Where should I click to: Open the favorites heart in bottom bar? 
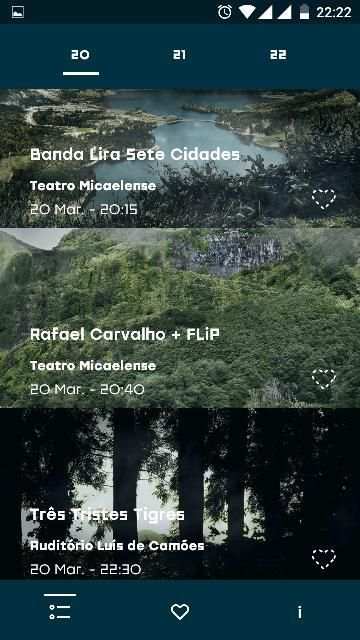(180, 611)
